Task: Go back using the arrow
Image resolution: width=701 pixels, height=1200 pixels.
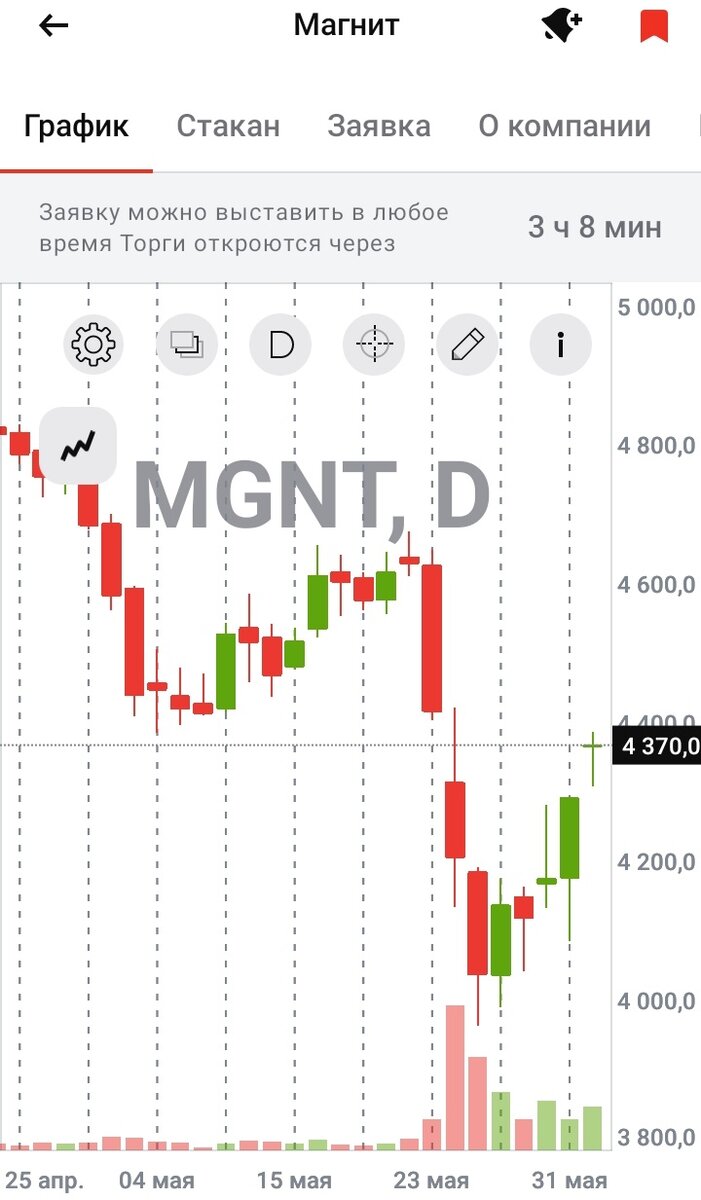Action: coord(53,27)
